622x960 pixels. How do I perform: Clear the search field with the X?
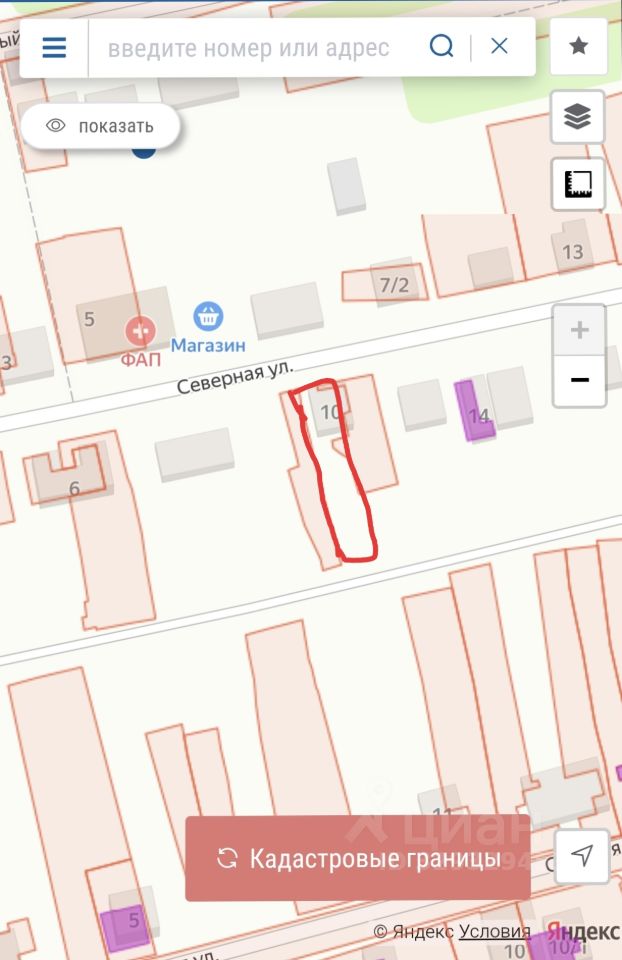click(x=499, y=46)
